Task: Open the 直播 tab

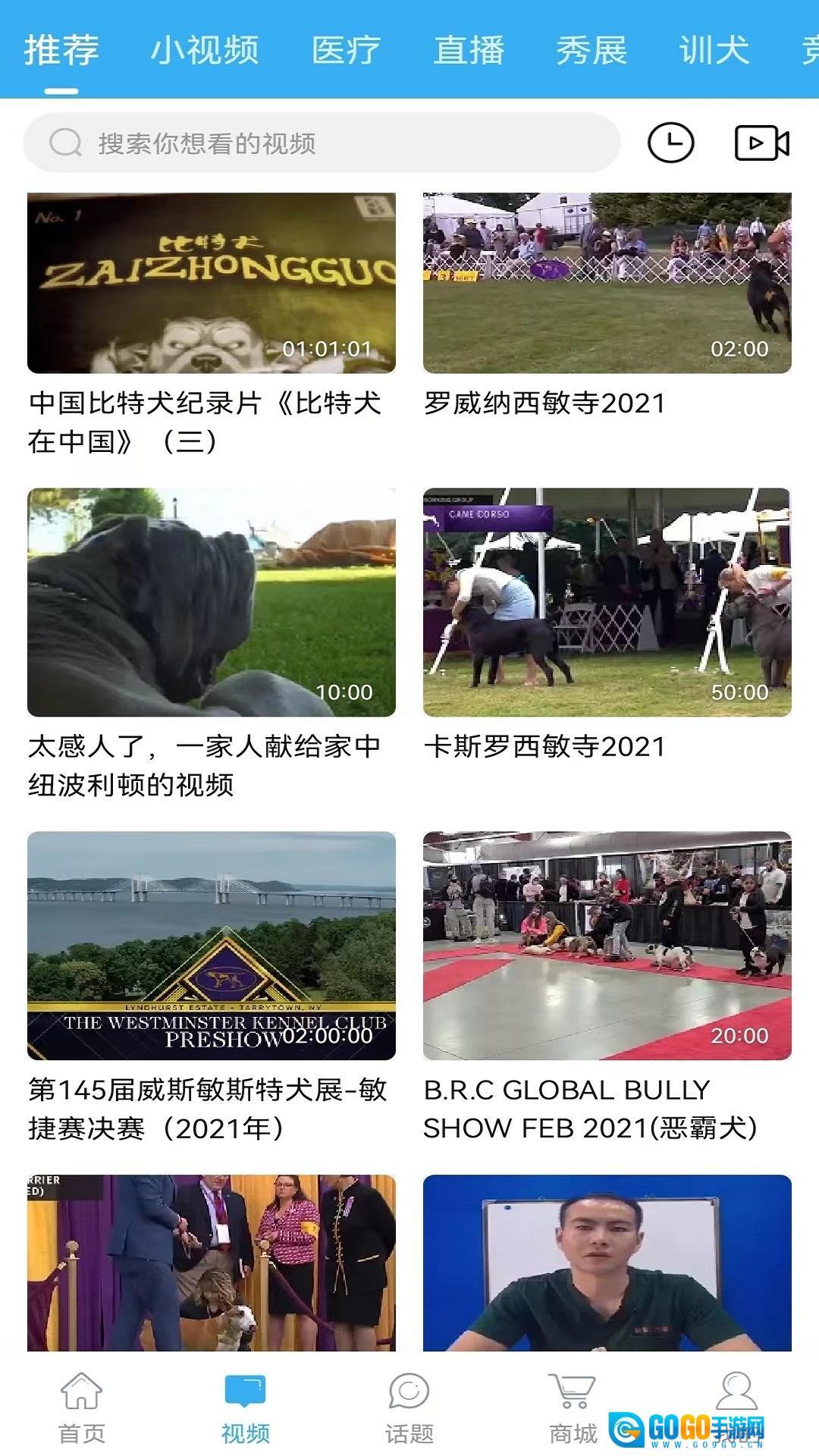Action: [x=469, y=49]
